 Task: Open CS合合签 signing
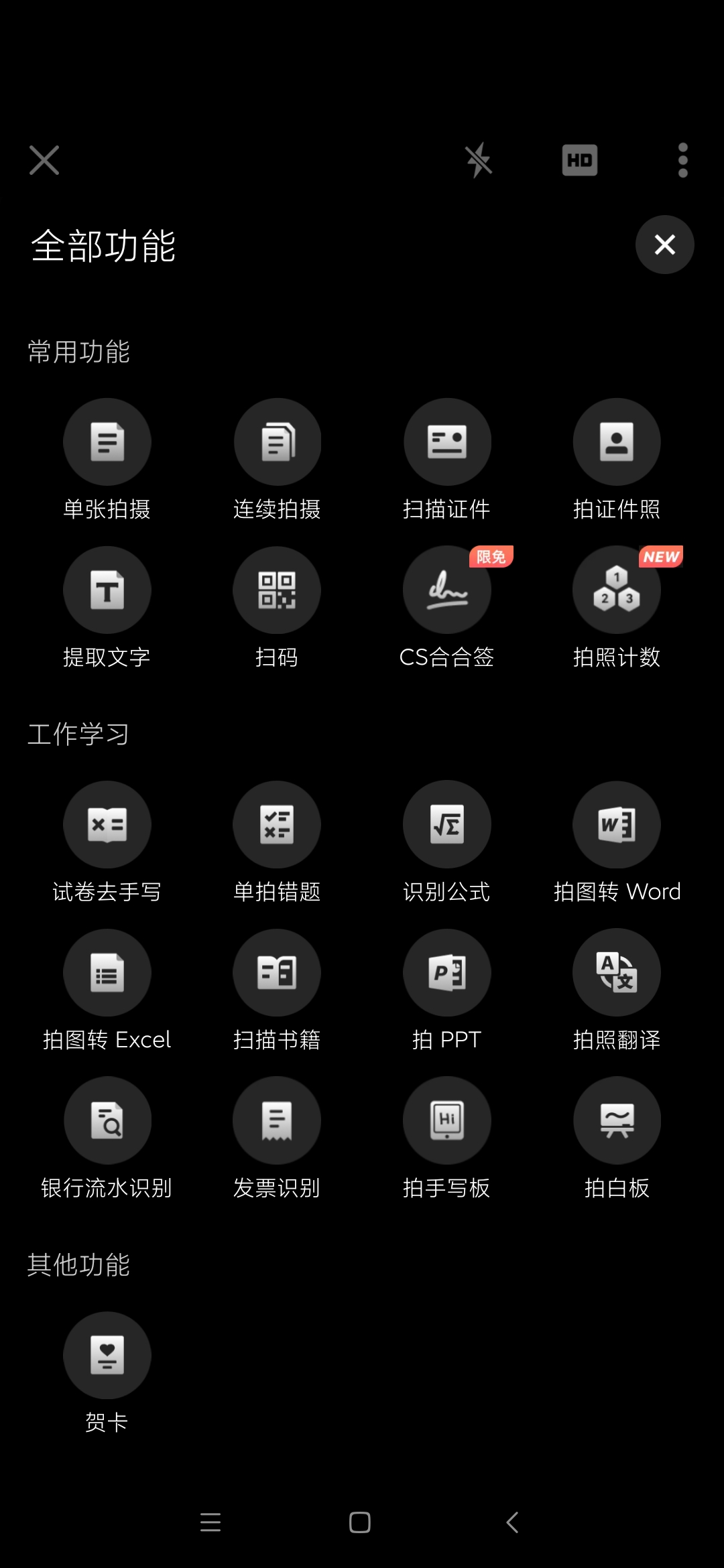point(447,590)
